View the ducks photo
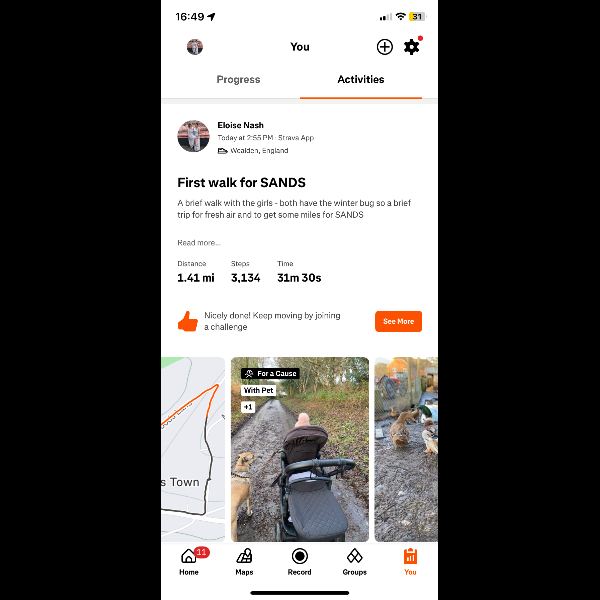 coord(406,450)
